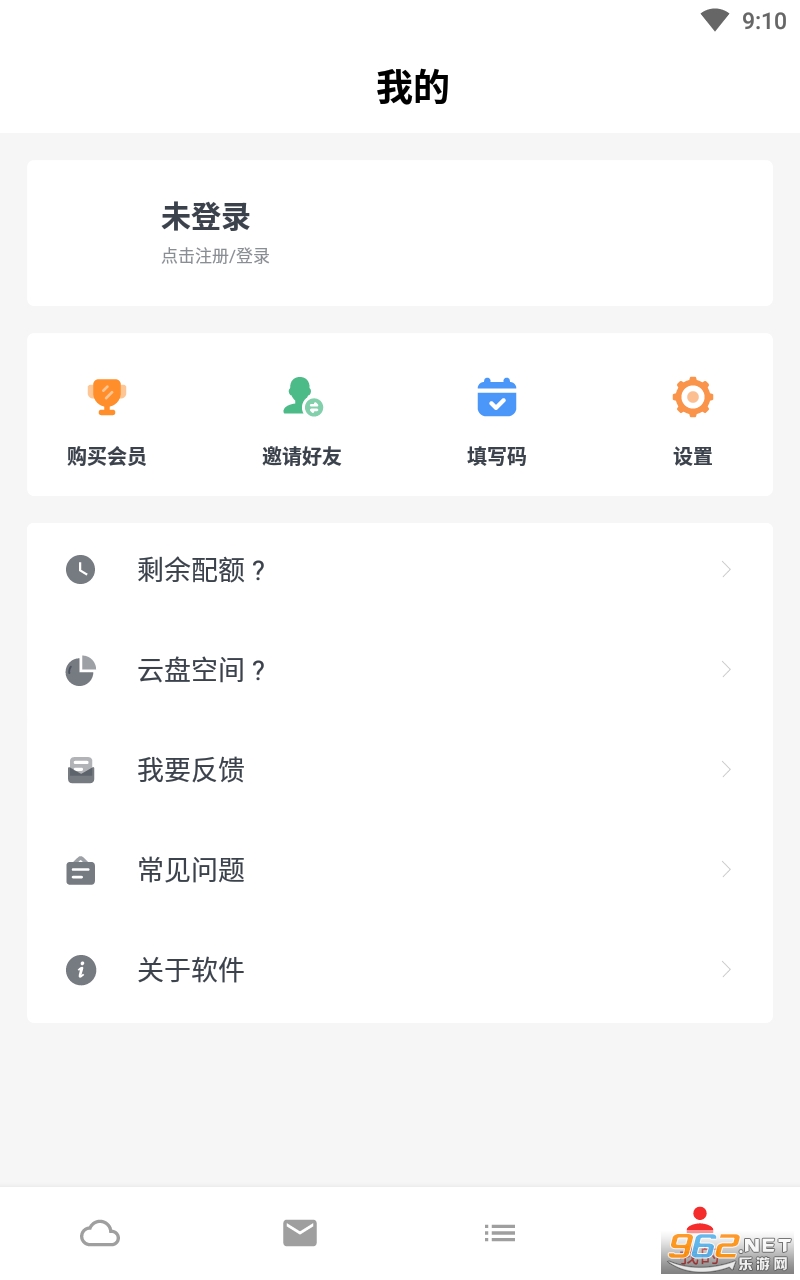This screenshot has height=1280, width=800.
Task: Go to 设置 settings
Action: (692, 420)
